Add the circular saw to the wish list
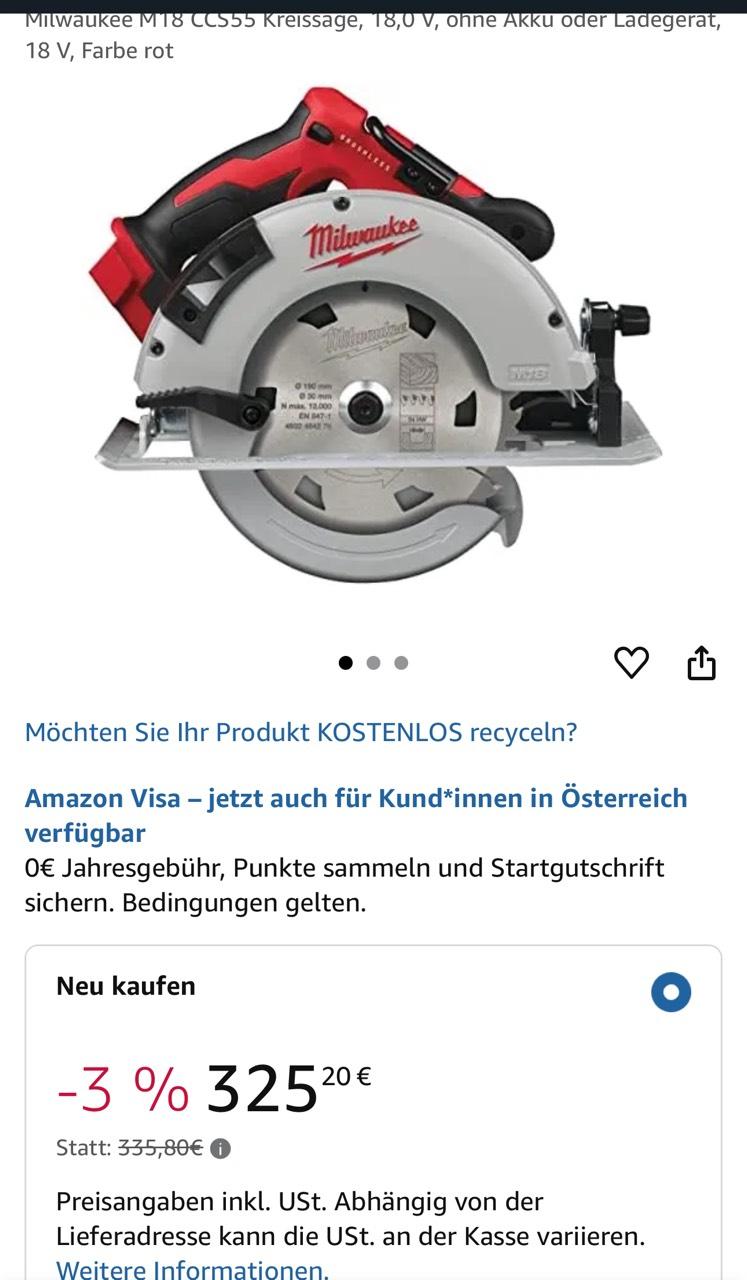 point(631,662)
